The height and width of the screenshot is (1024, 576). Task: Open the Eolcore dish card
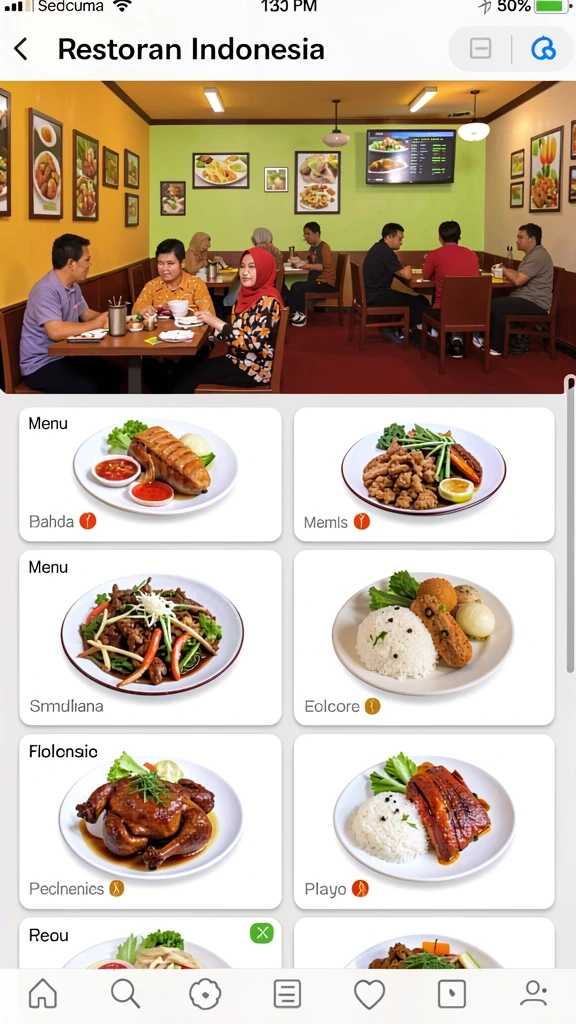pyautogui.click(x=424, y=637)
